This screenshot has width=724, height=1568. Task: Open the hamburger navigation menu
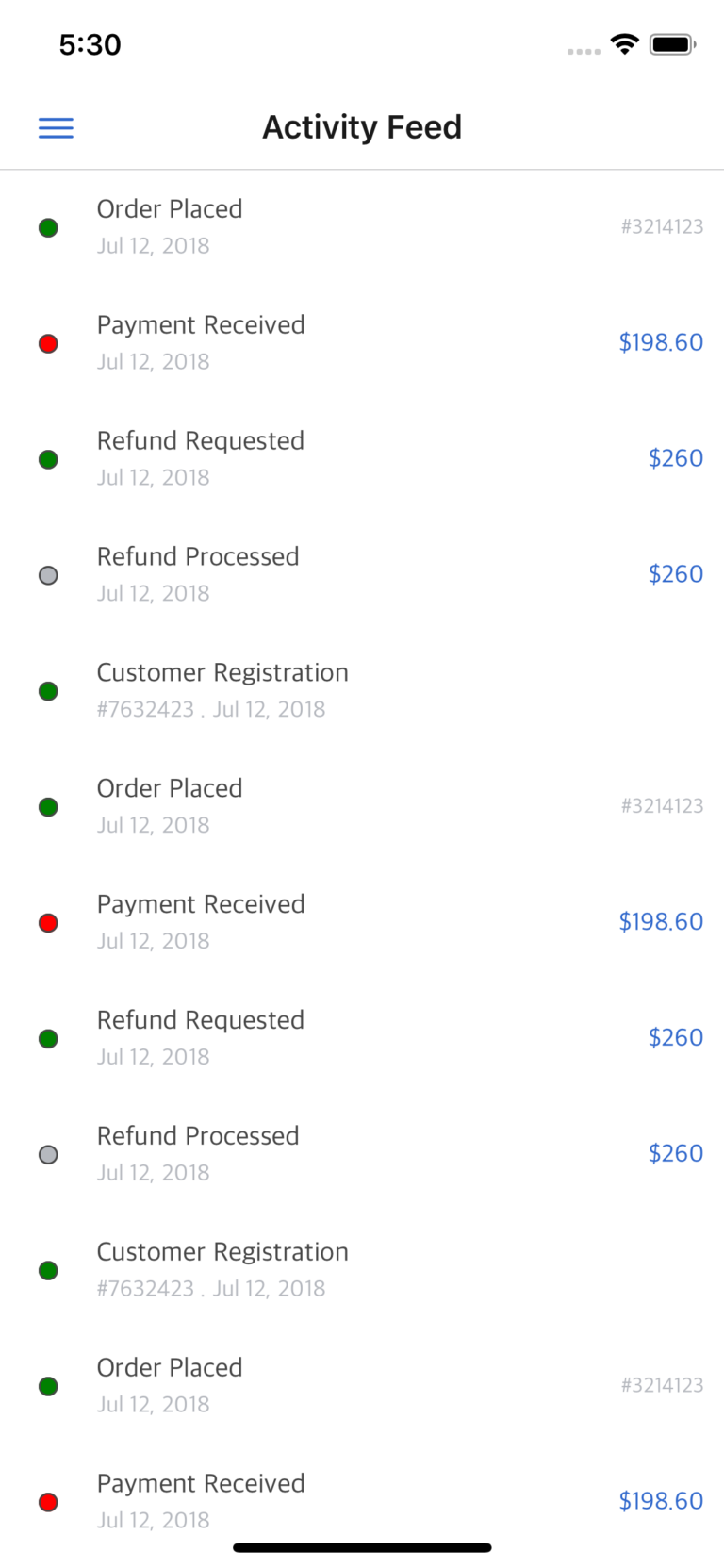pos(56,127)
